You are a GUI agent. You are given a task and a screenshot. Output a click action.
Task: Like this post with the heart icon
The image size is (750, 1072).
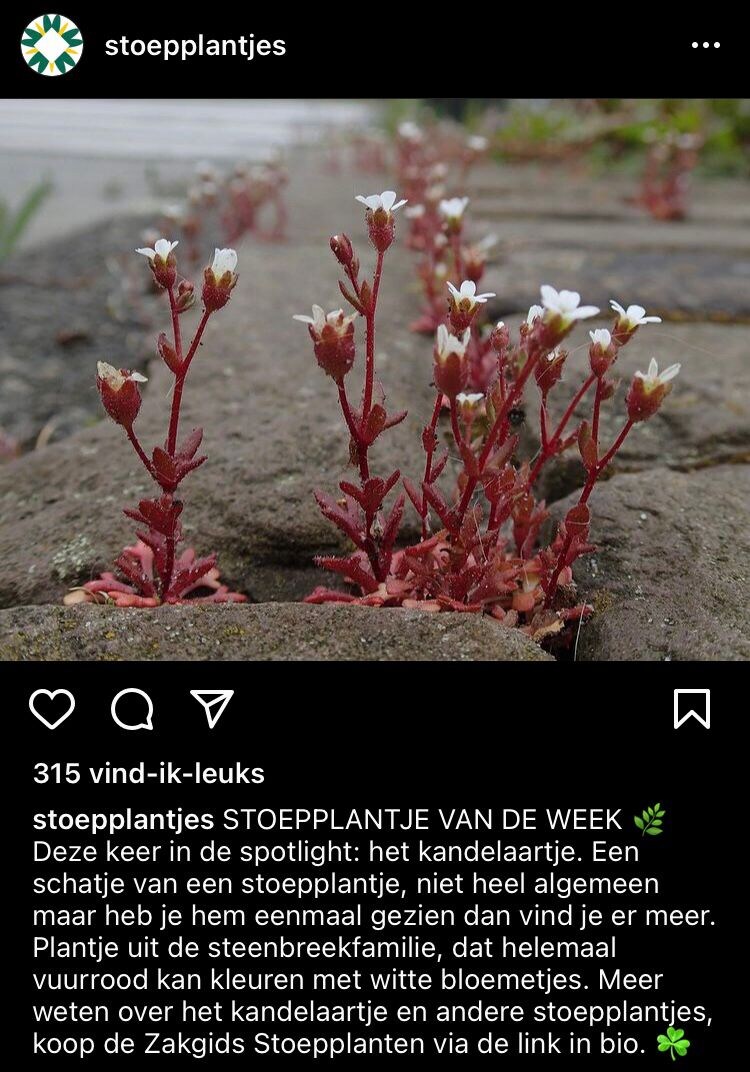[x=52, y=709]
